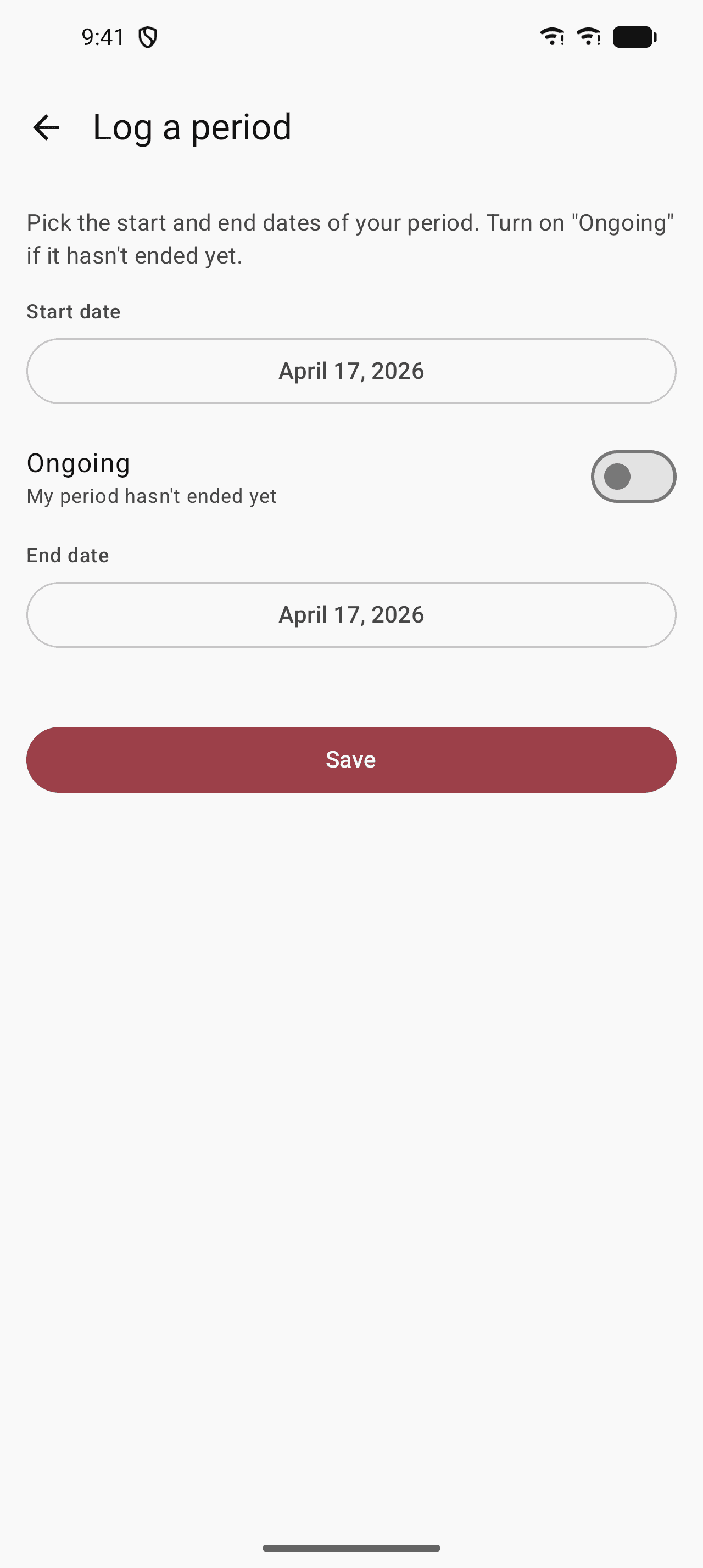This screenshot has width=703, height=1568.
Task: Click the first Wi-Fi signal icon
Action: click(x=551, y=37)
